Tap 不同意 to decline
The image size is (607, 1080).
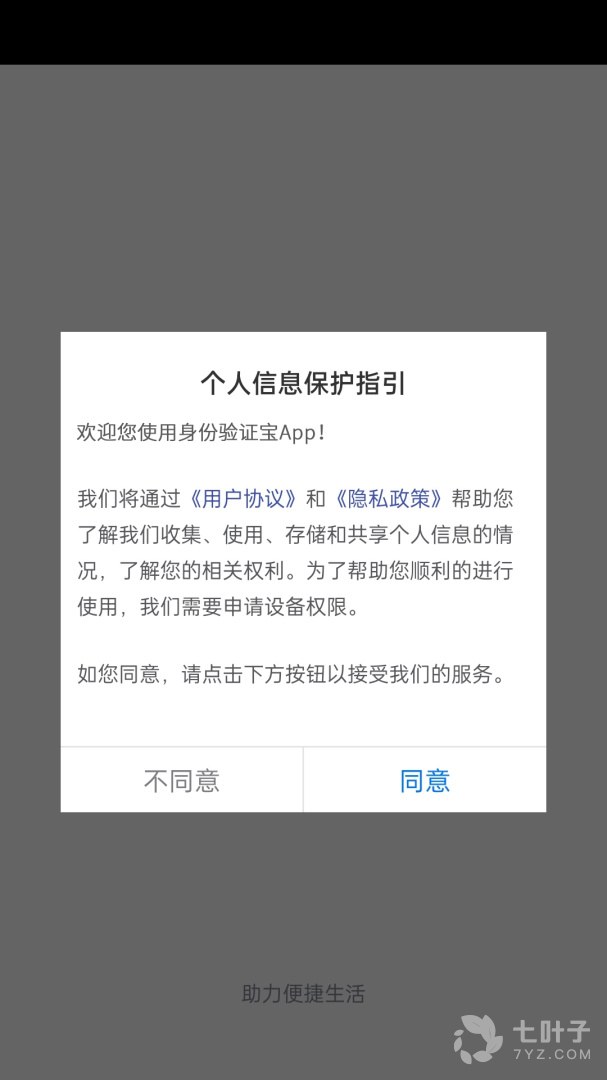click(x=182, y=780)
